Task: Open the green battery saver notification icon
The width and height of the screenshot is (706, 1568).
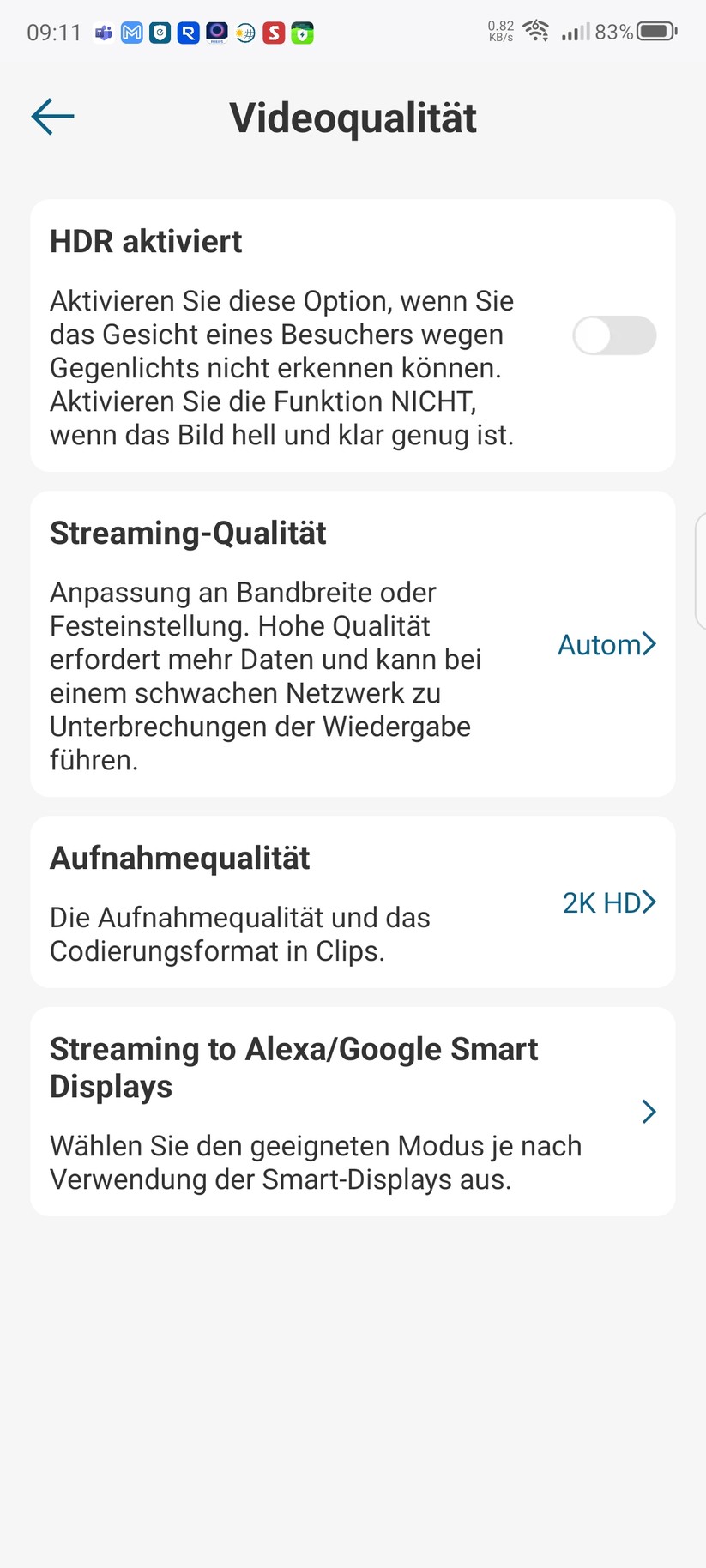Action: click(301, 33)
